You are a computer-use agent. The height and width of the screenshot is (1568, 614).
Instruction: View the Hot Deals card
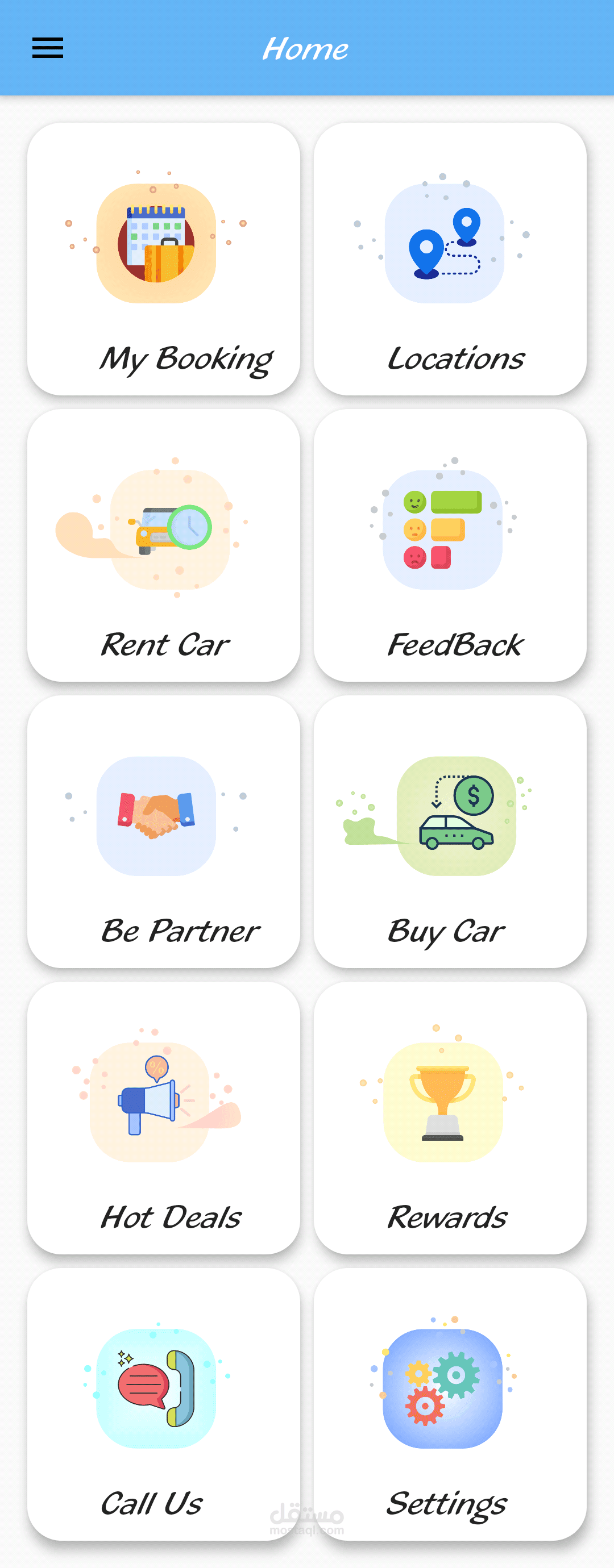(x=163, y=1117)
